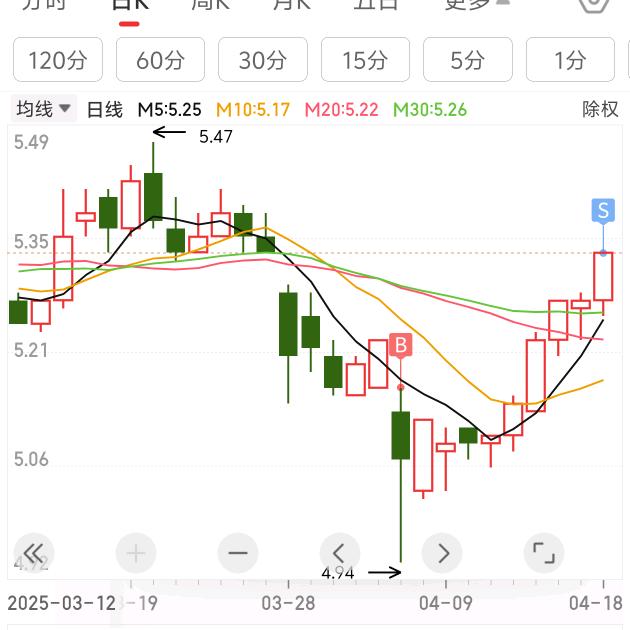Jump chart back with double-left arrow
The width and height of the screenshot is (630, 630).
point(33,552)
